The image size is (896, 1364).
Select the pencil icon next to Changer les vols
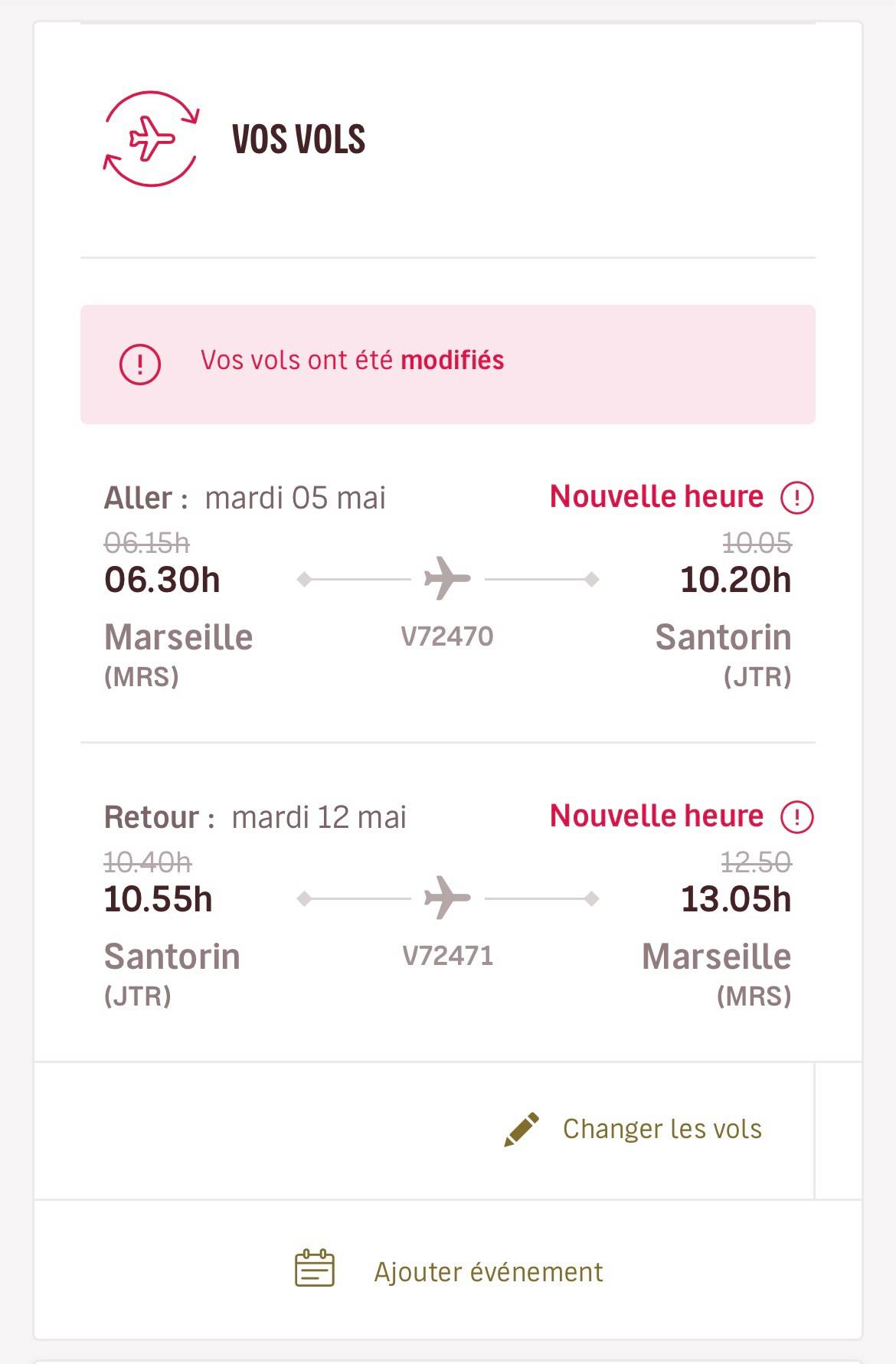click(520, 1129)
